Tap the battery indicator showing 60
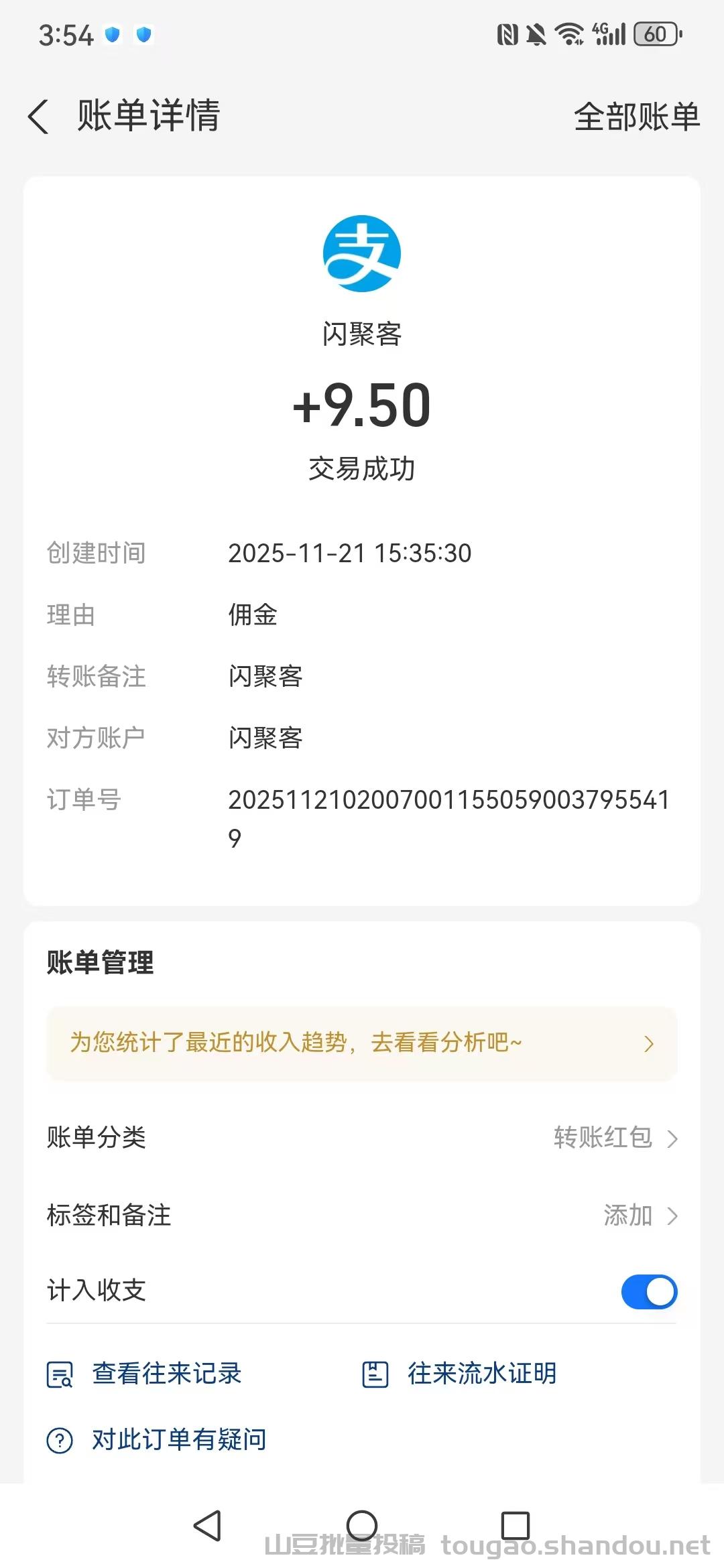This screenshot has width=724, height=1568. 654,34
